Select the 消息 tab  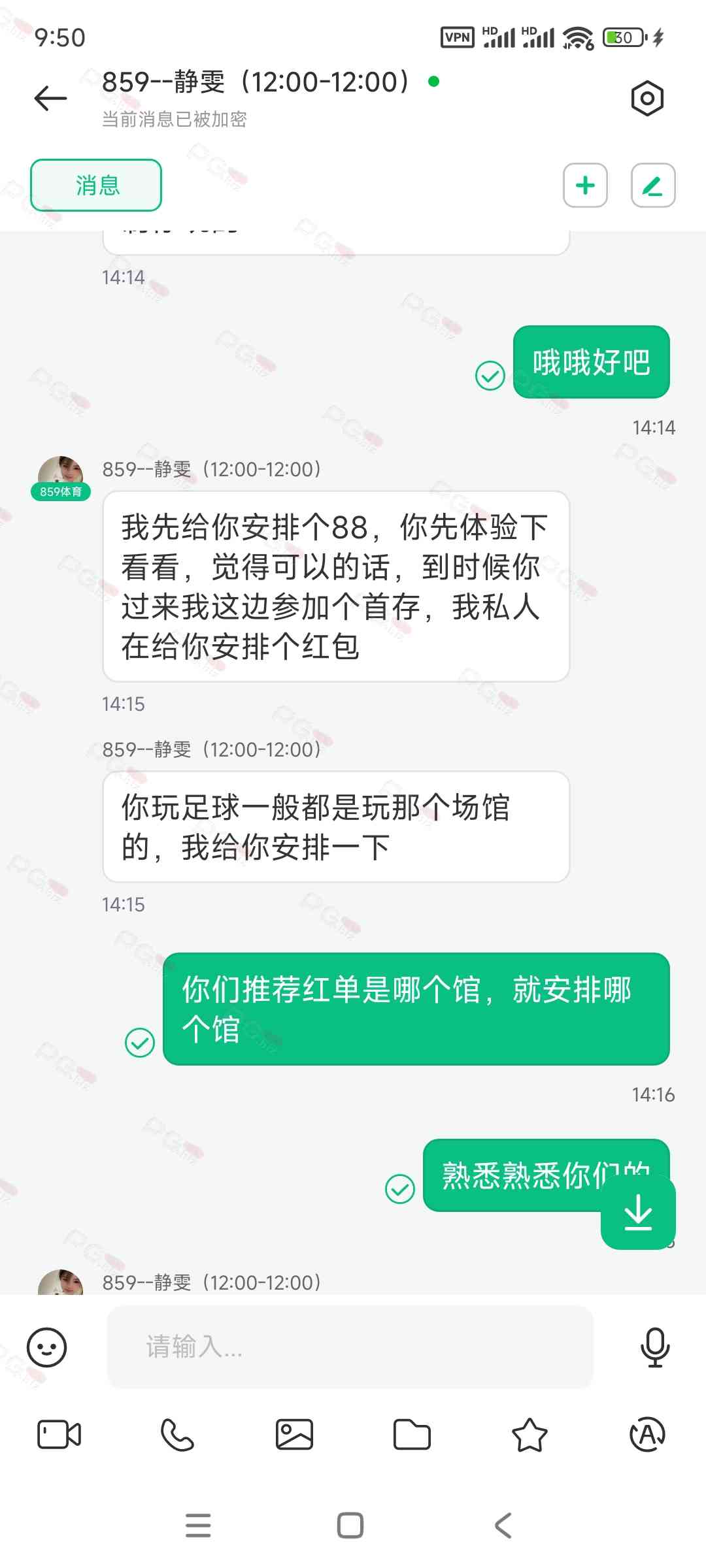click(96, 186)
